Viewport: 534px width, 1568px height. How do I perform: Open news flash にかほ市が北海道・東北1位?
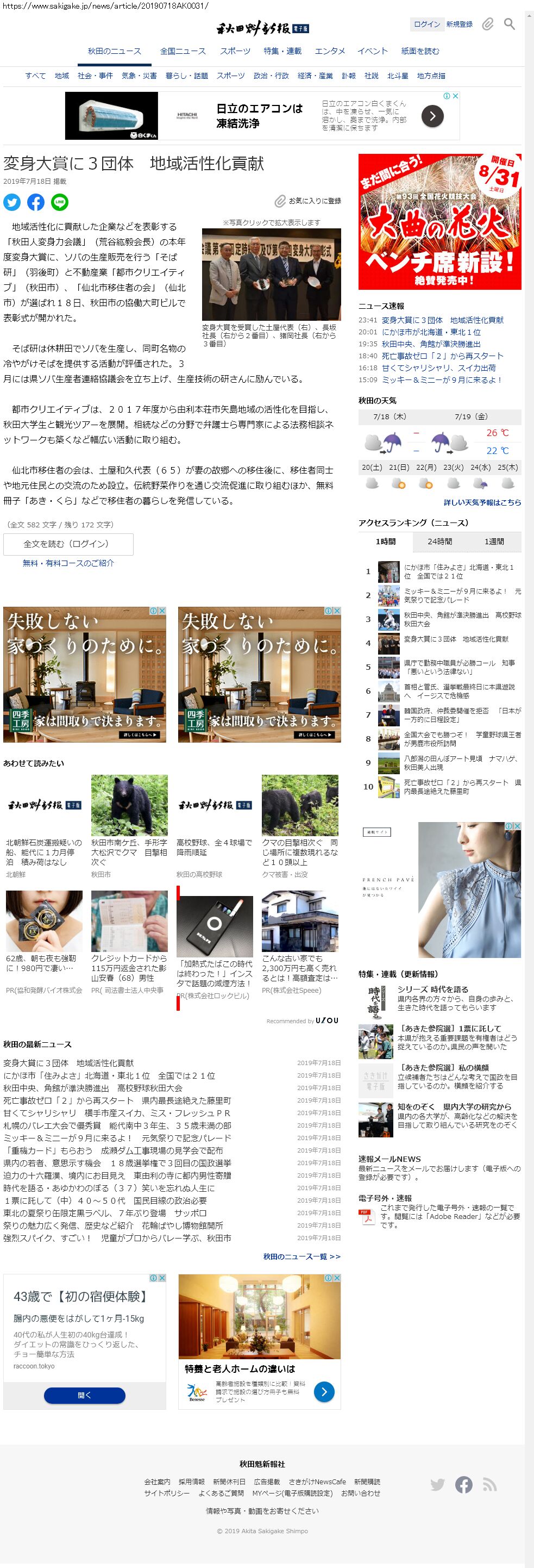(x=431, y=332)
